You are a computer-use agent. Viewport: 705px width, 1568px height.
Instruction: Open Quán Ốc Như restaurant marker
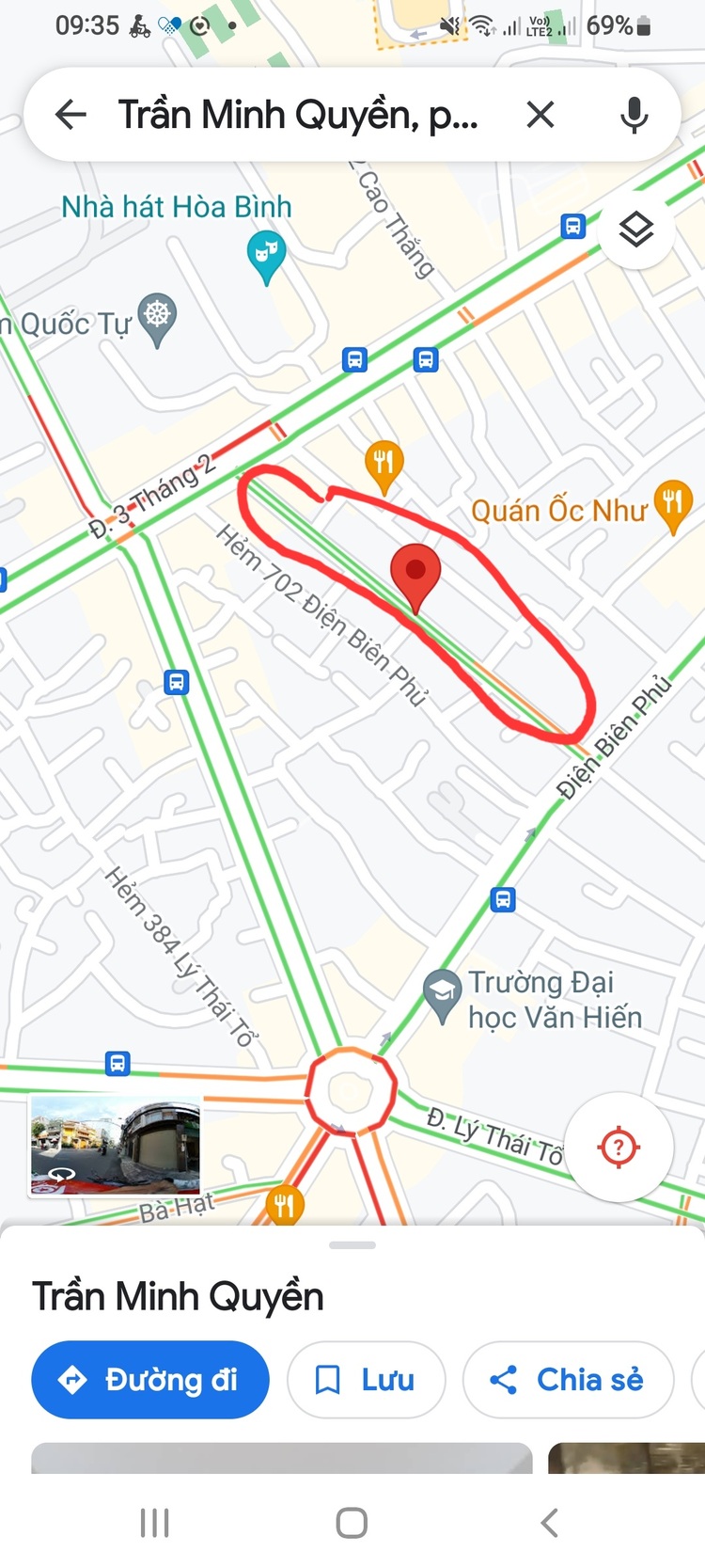pos(673,504)
